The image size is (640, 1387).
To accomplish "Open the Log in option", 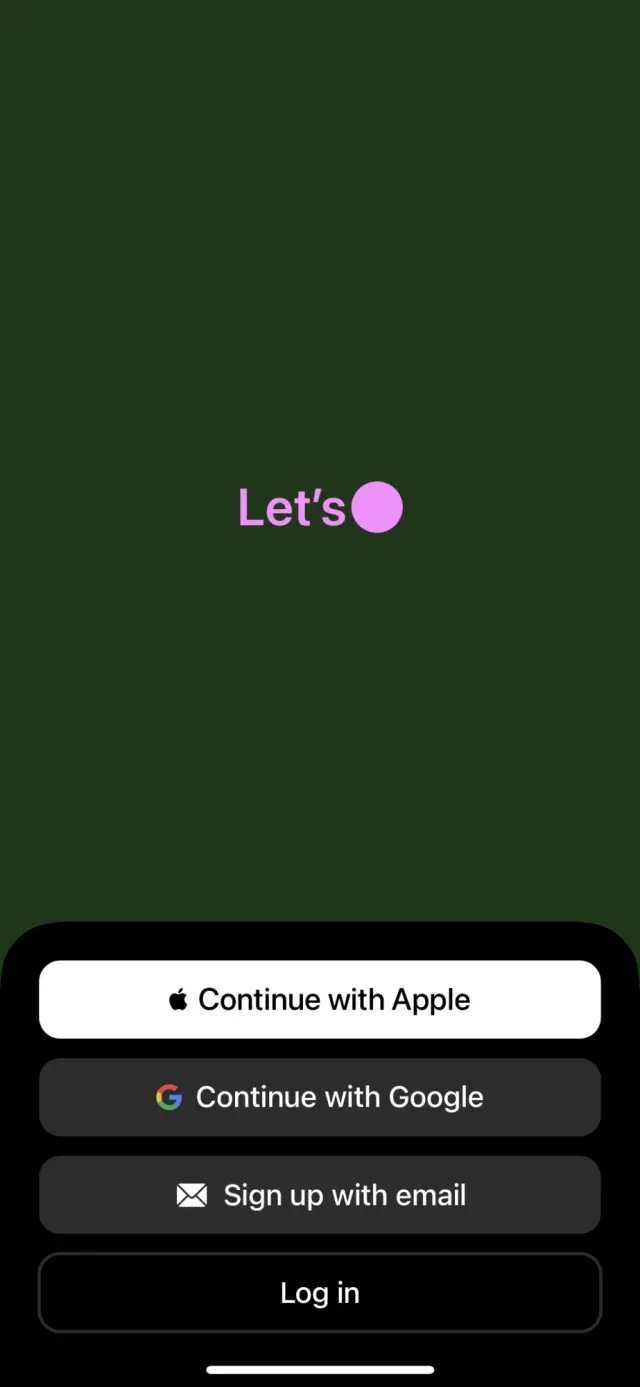I will click(320, 1292).
